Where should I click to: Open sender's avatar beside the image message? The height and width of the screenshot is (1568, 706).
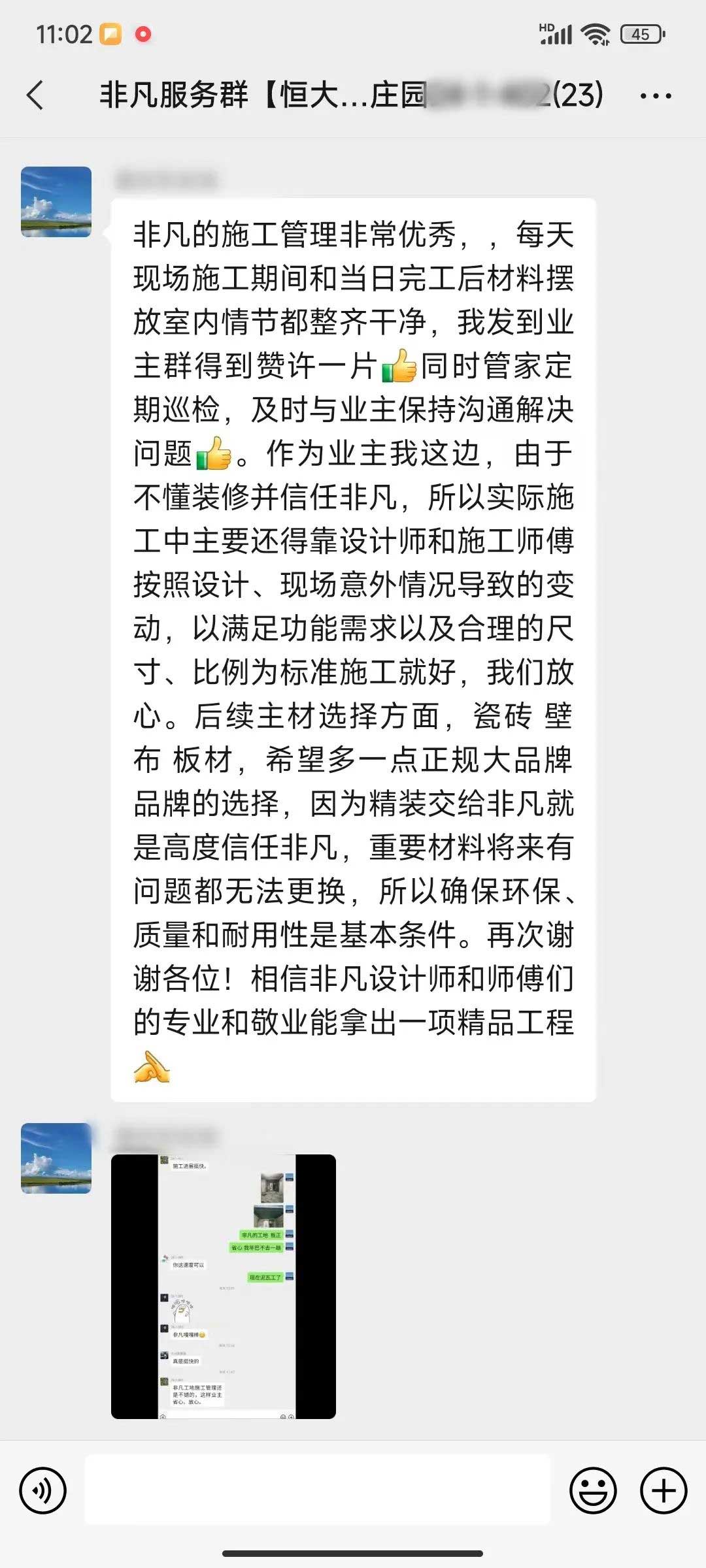click(x=56, y=1158)
